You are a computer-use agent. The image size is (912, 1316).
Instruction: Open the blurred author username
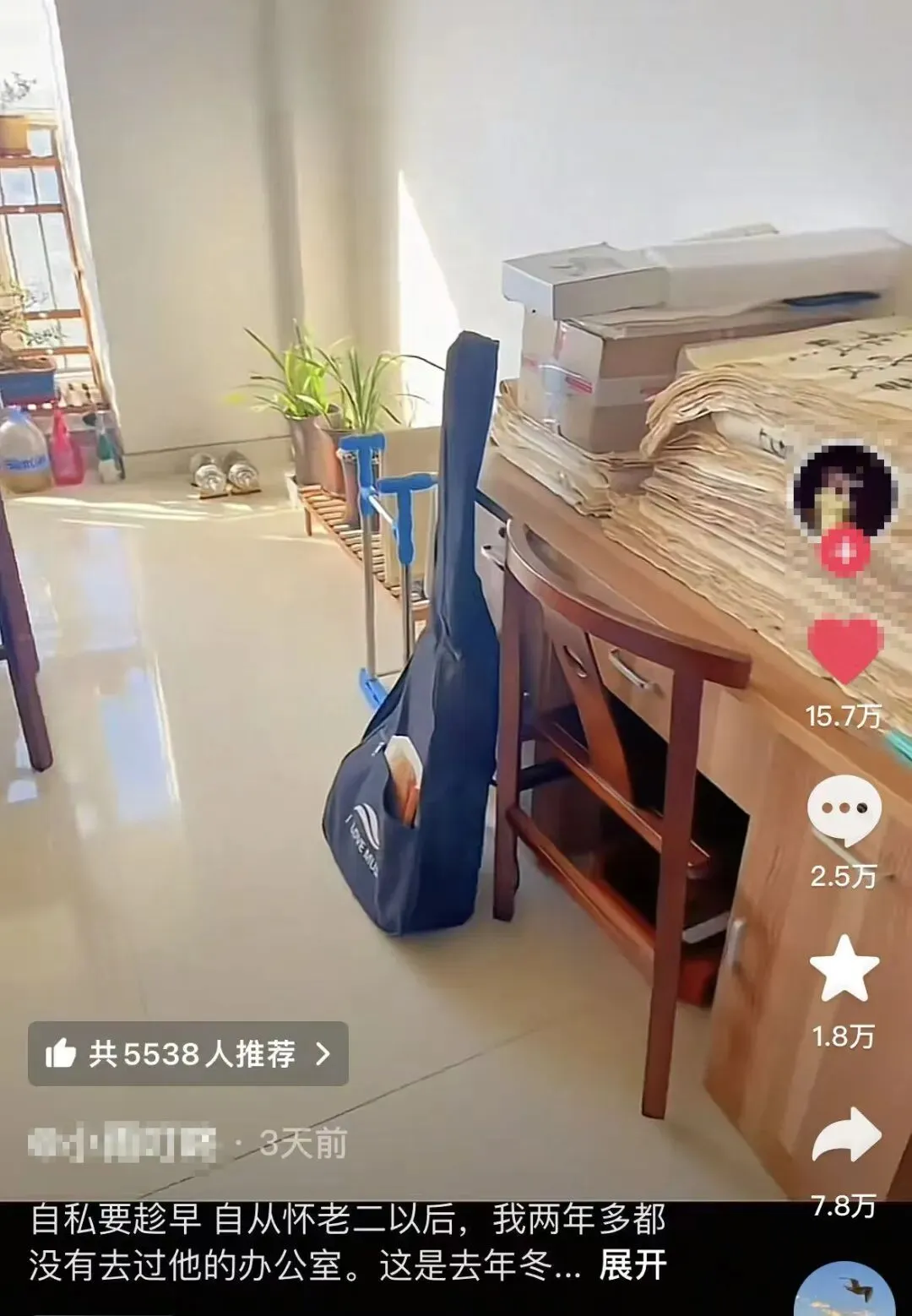coord(122,1145)
